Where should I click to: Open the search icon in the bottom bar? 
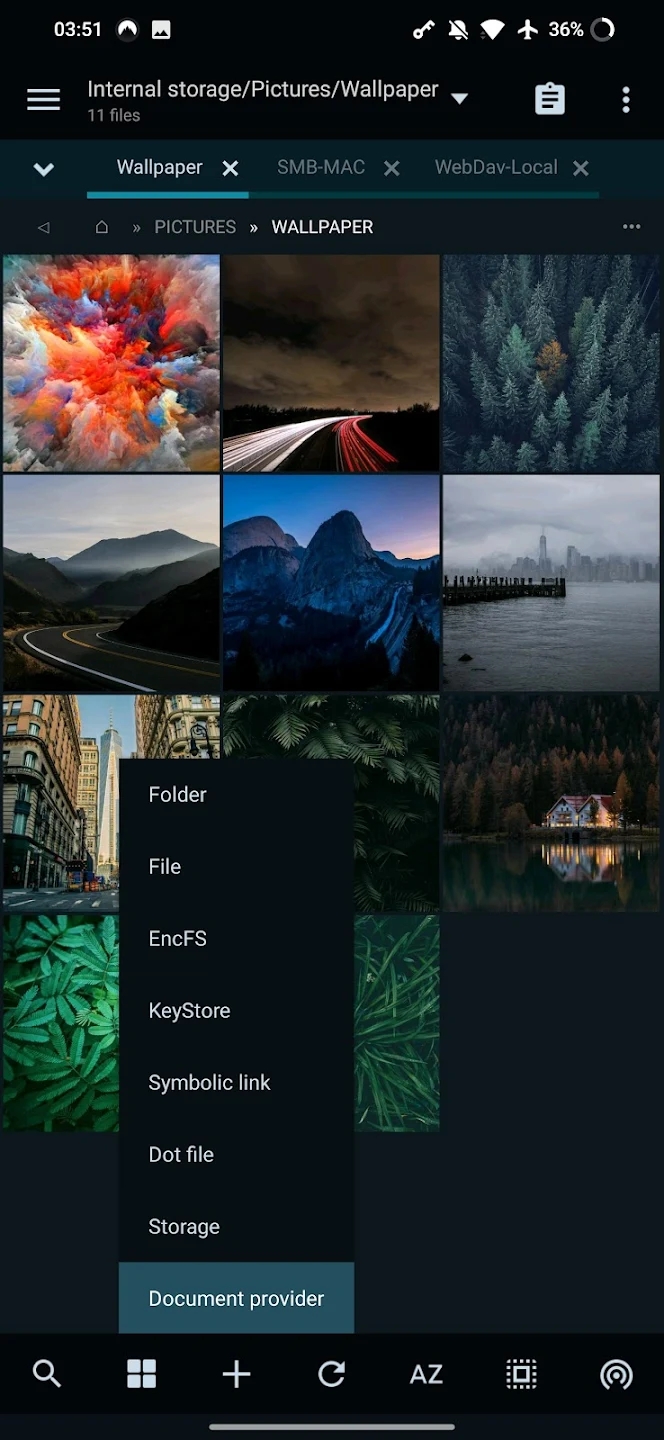click(x=47, y=1374)
